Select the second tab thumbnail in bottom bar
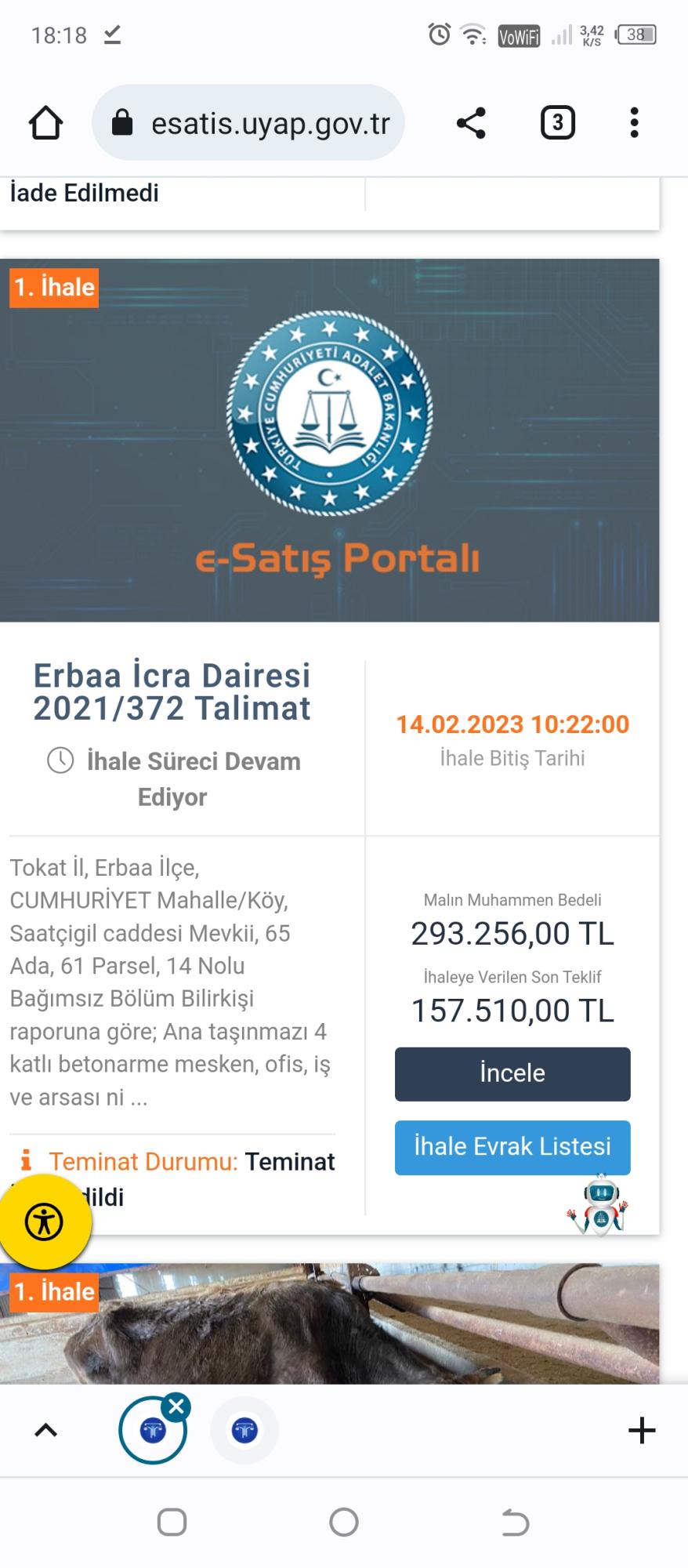This screenshot has width=688, height=1568. (244, 1428)
